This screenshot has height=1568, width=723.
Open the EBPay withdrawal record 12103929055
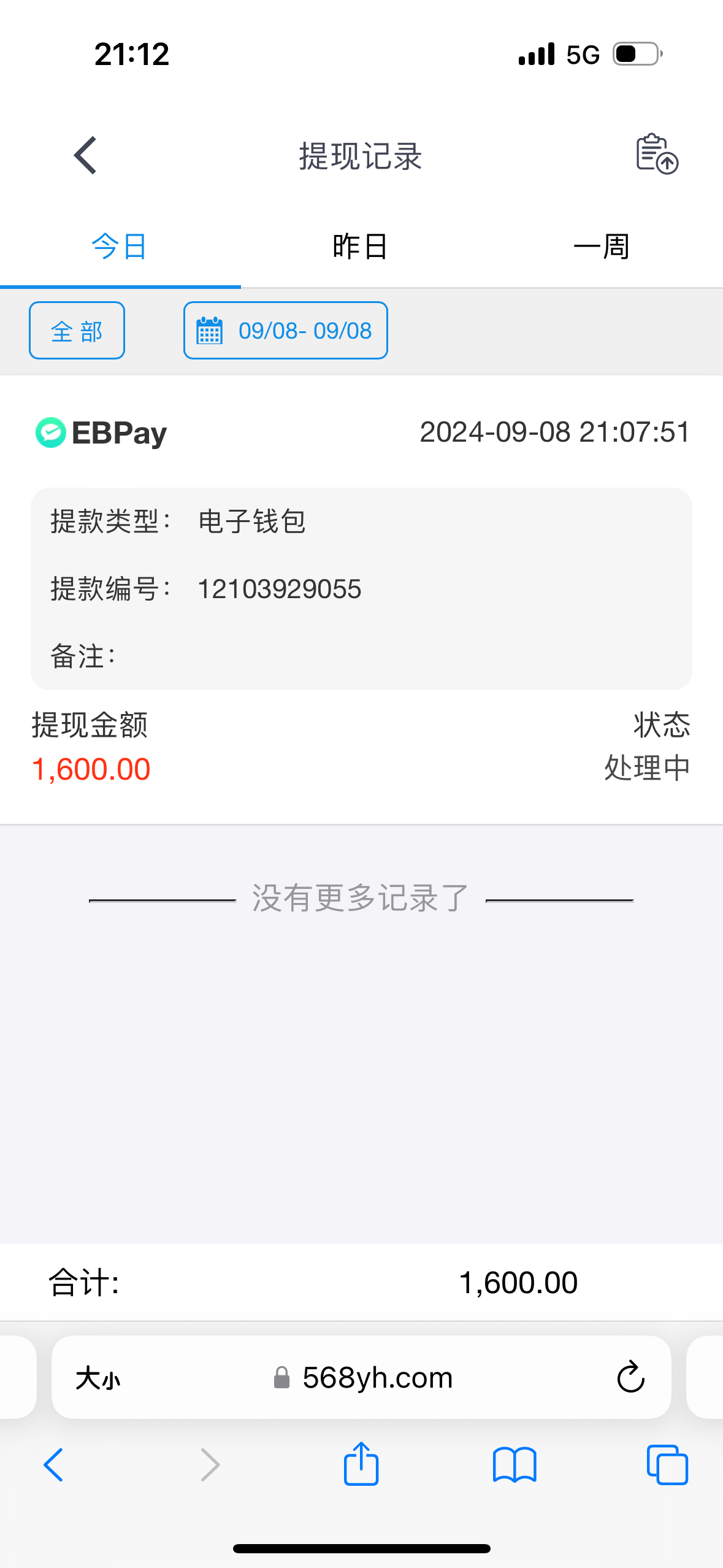[361, 589]
